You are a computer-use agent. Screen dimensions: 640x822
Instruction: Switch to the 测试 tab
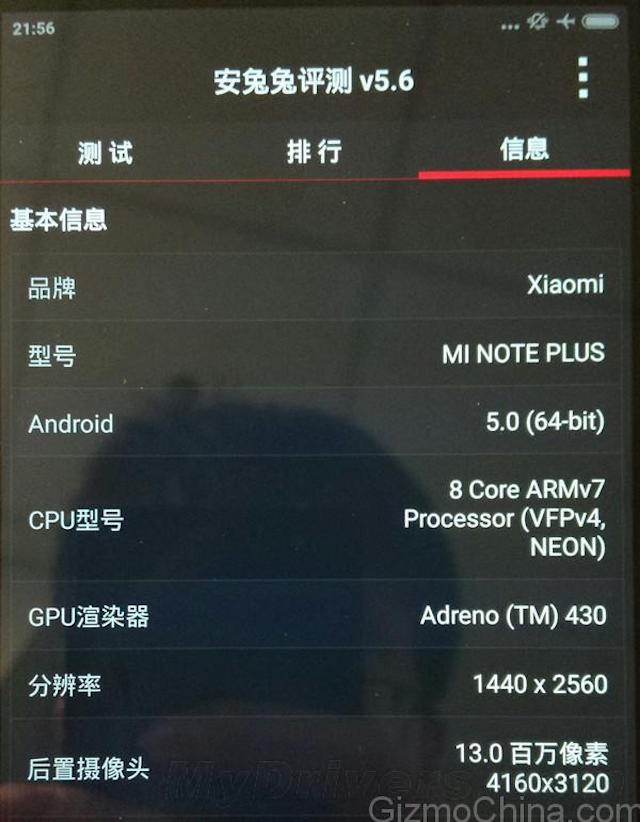(106, 152)
